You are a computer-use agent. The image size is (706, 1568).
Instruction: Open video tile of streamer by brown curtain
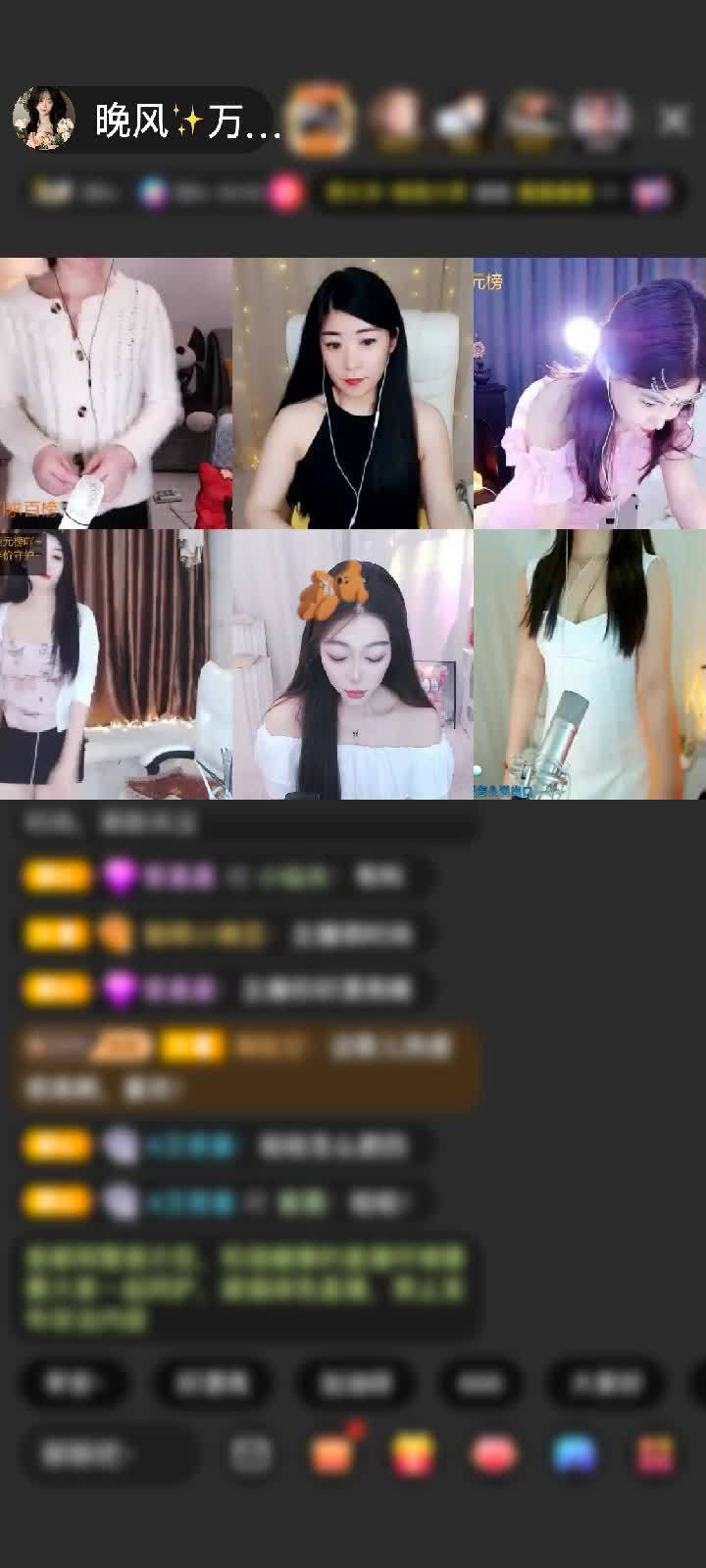(116, 664)
